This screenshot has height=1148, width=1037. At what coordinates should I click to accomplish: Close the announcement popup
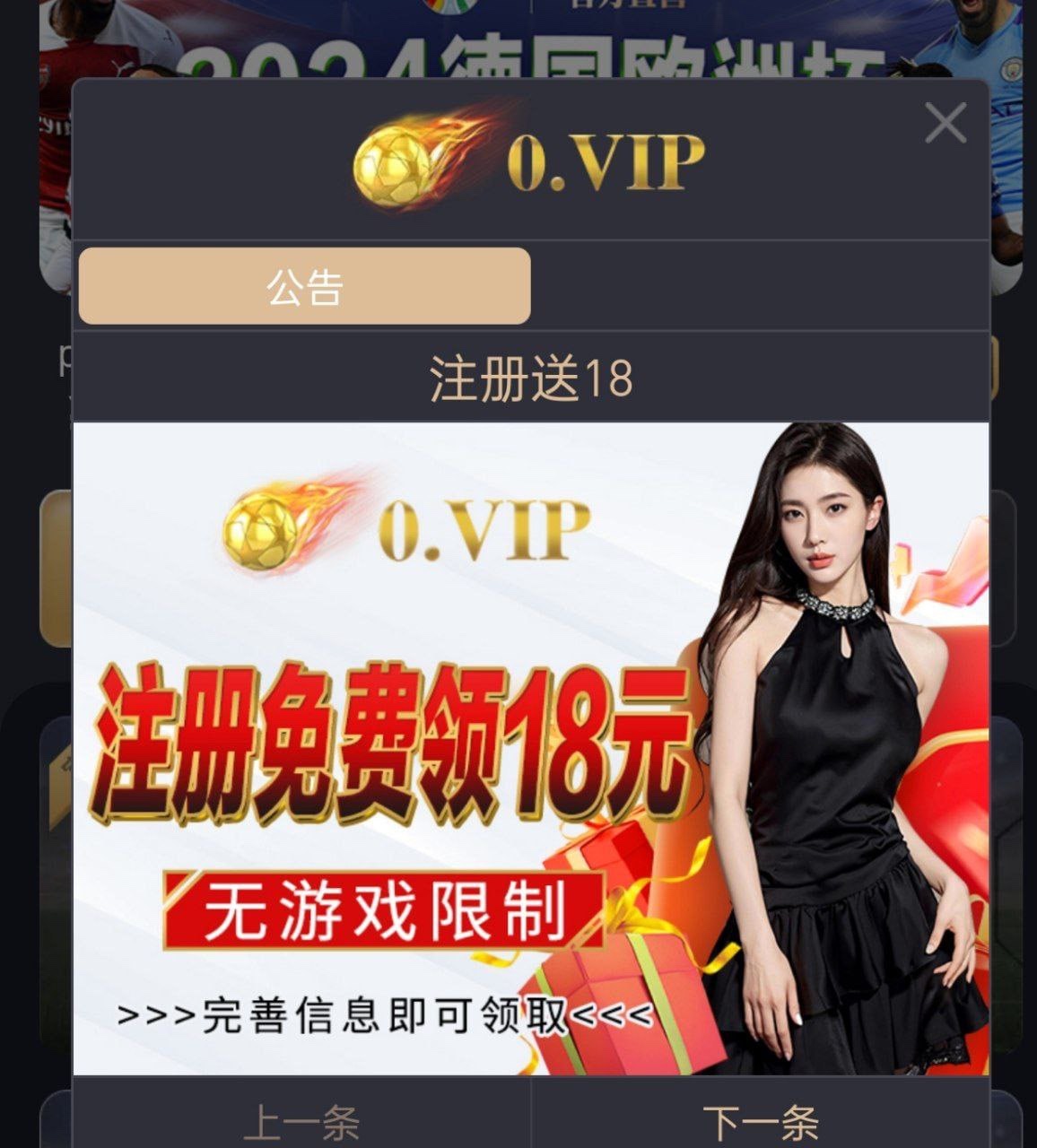click(945, 123)
